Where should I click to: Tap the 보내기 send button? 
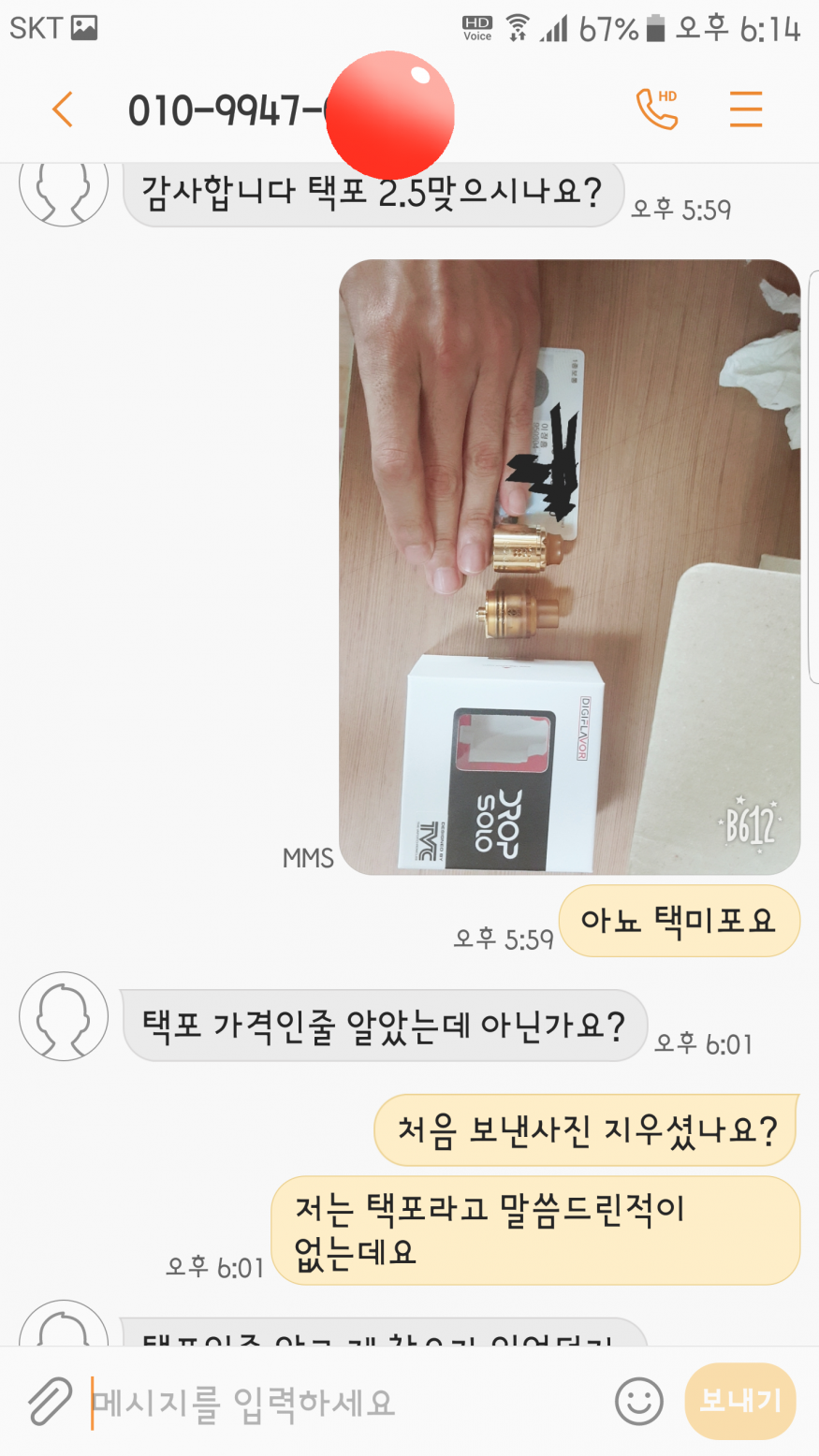[740, 1401]
